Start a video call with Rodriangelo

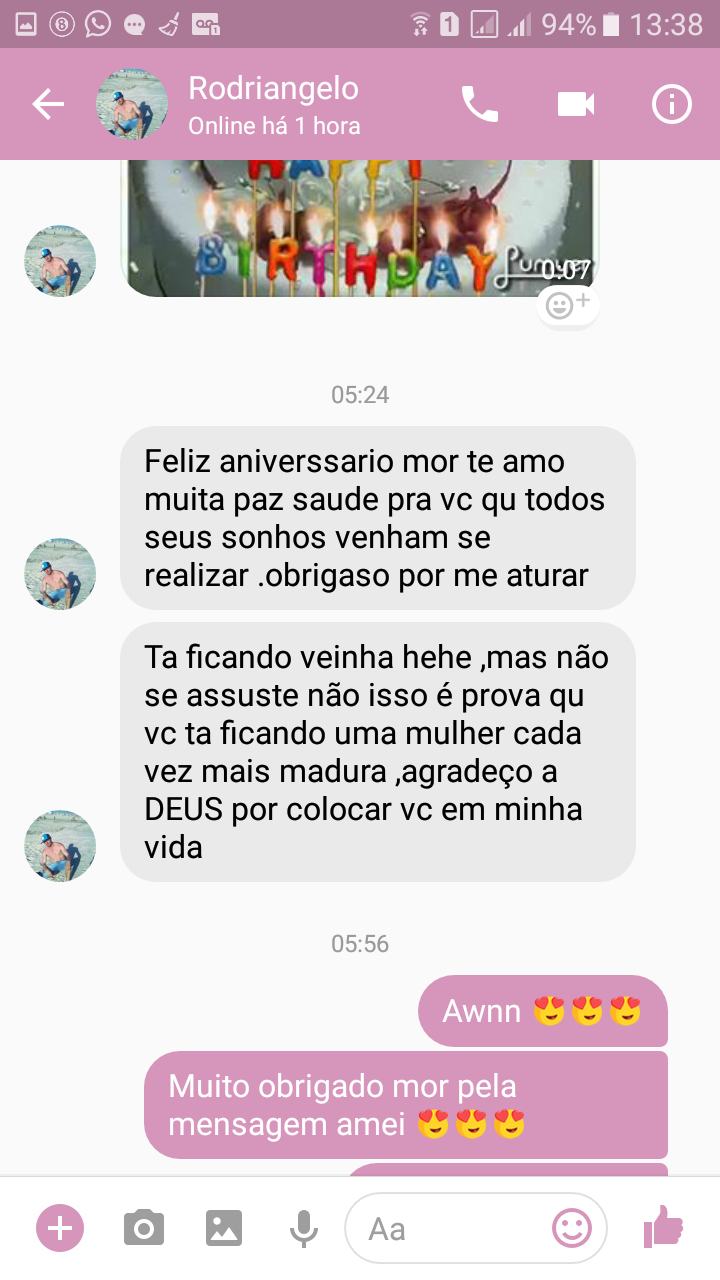[x=576, y=104]
